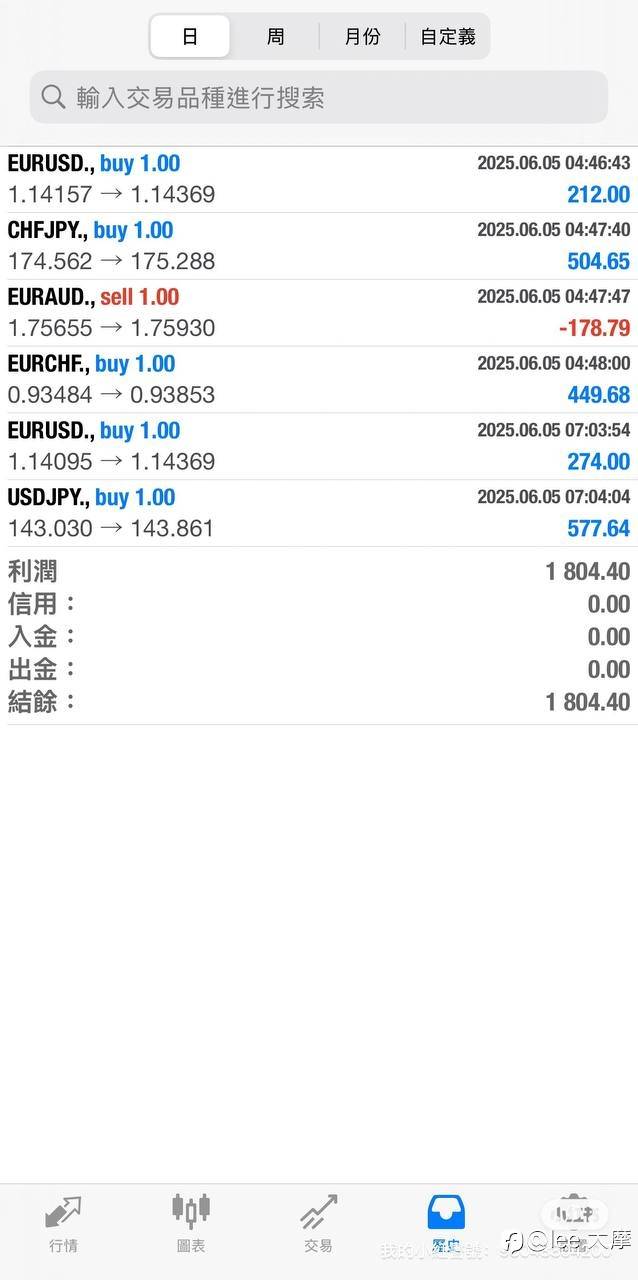This screenshot has height=1280, width=638.
Task: Switch to the 月份 period filter
Action: click(x=362, y=37)
